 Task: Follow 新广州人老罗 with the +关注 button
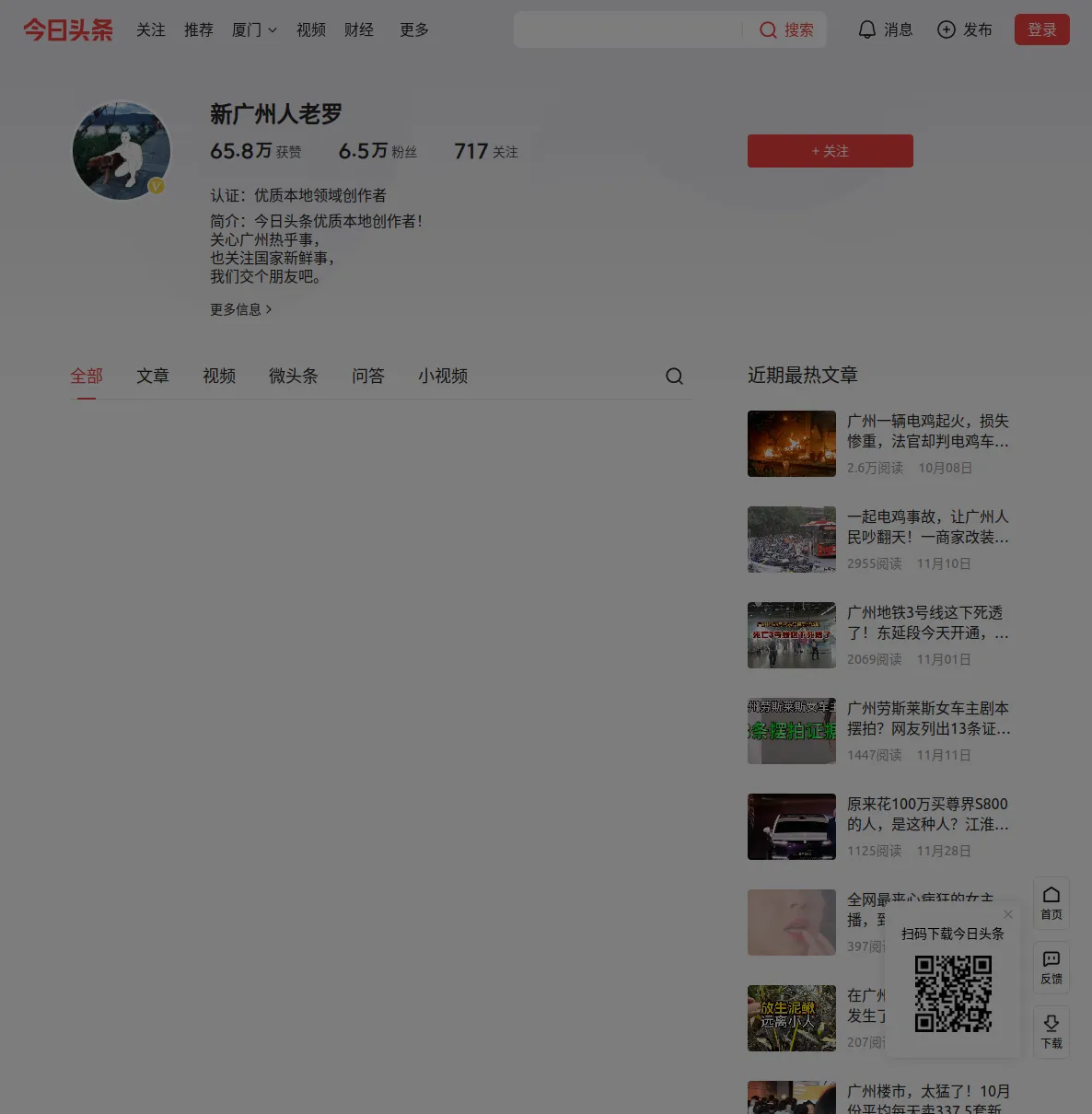point(830,151)
